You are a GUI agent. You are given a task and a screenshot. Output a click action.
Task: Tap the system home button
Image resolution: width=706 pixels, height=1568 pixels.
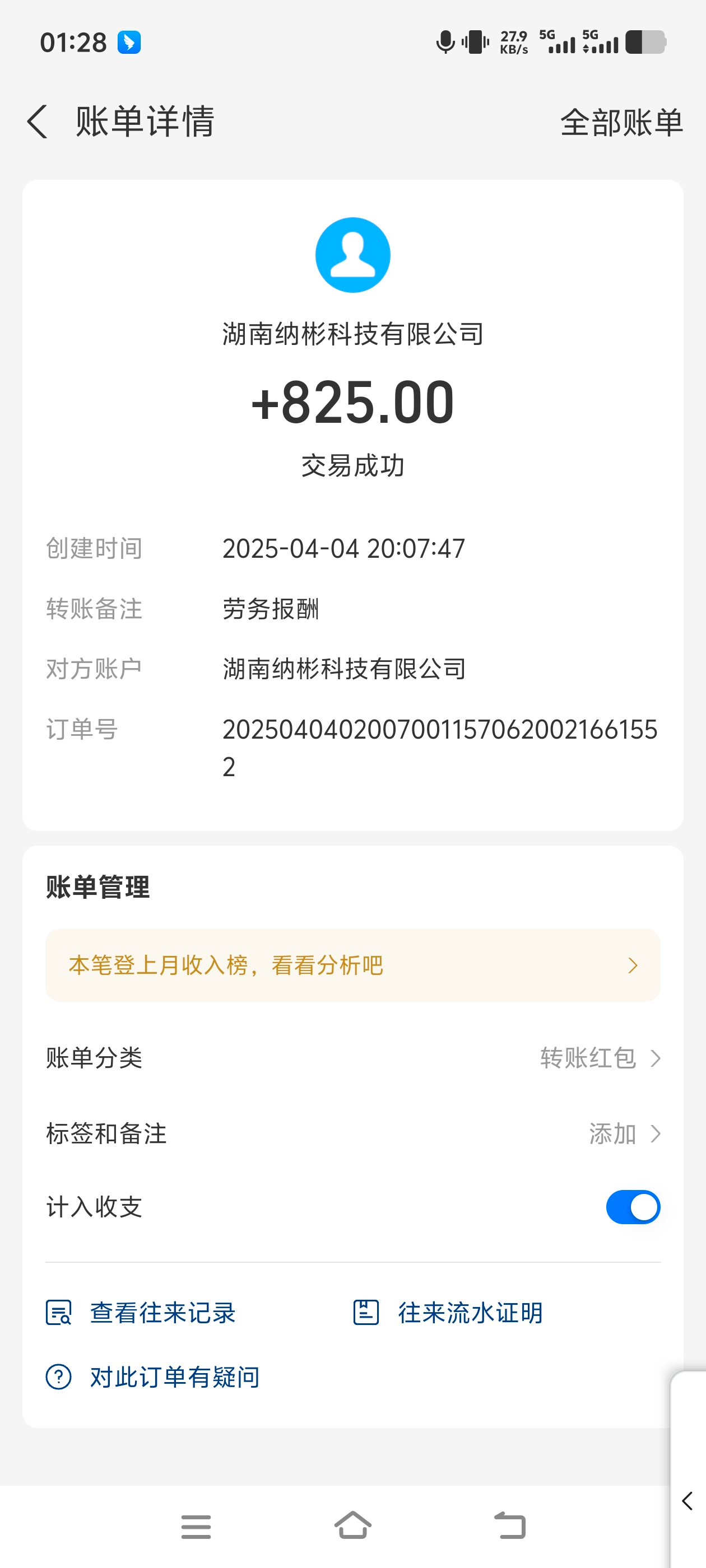352,1525
